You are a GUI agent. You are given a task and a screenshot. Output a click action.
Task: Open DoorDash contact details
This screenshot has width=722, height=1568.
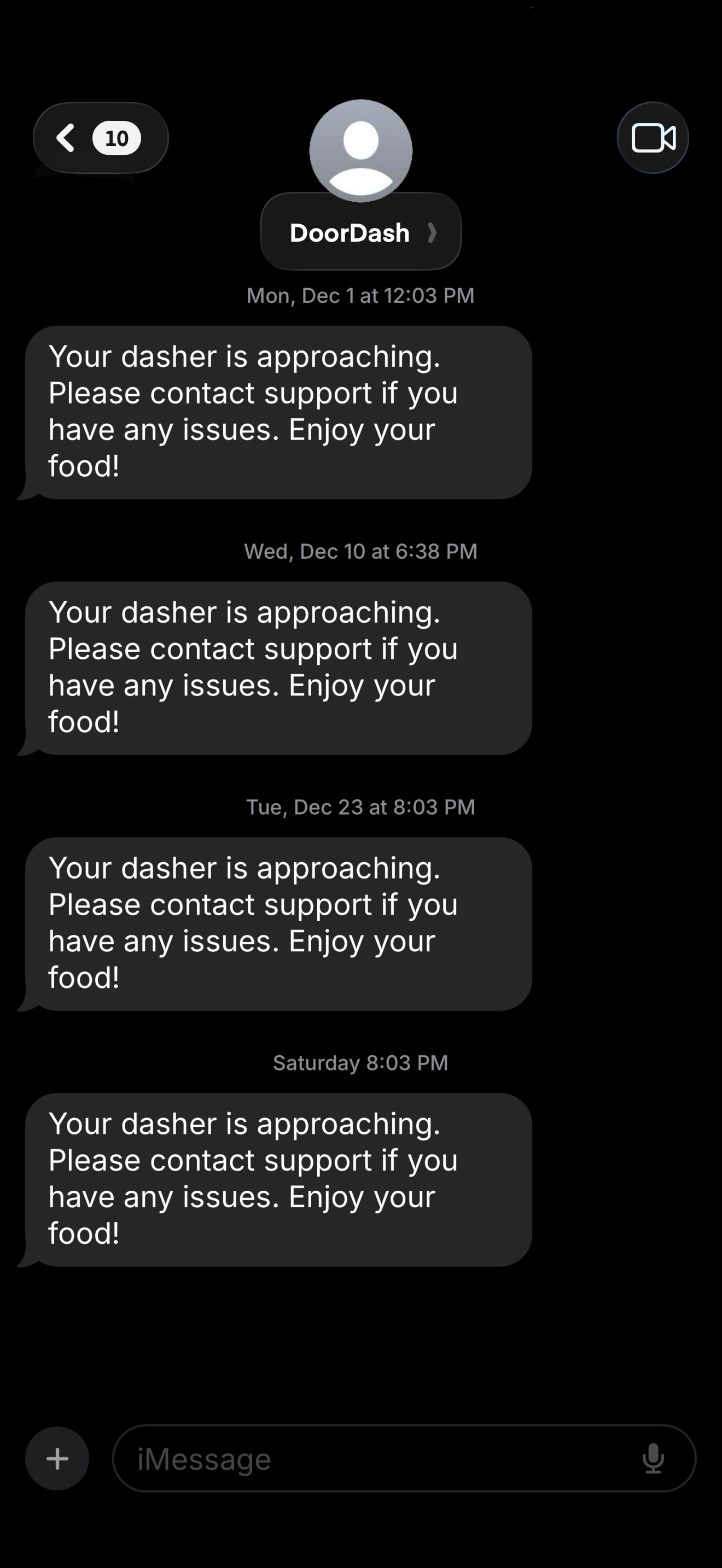point(360,232)
